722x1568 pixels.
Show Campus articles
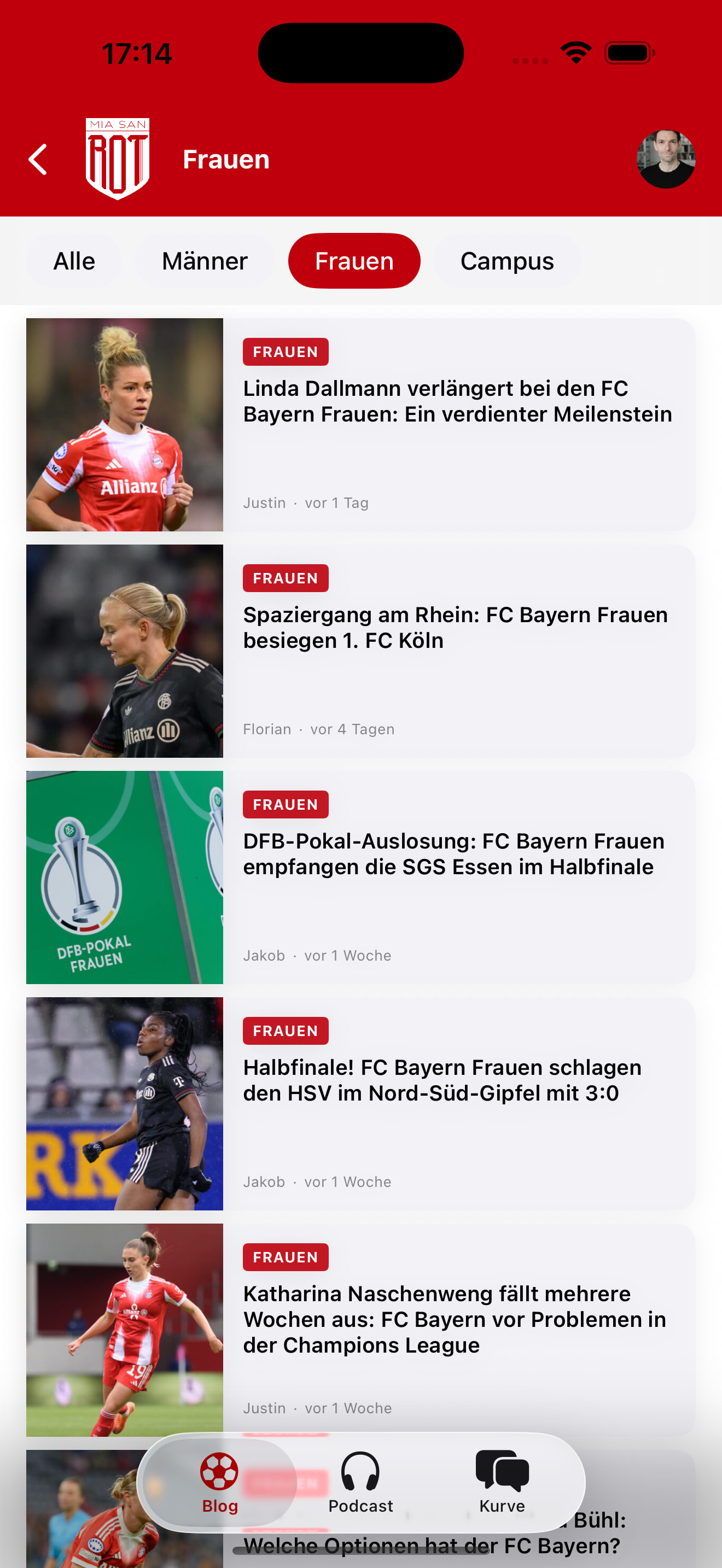point(507,261)
